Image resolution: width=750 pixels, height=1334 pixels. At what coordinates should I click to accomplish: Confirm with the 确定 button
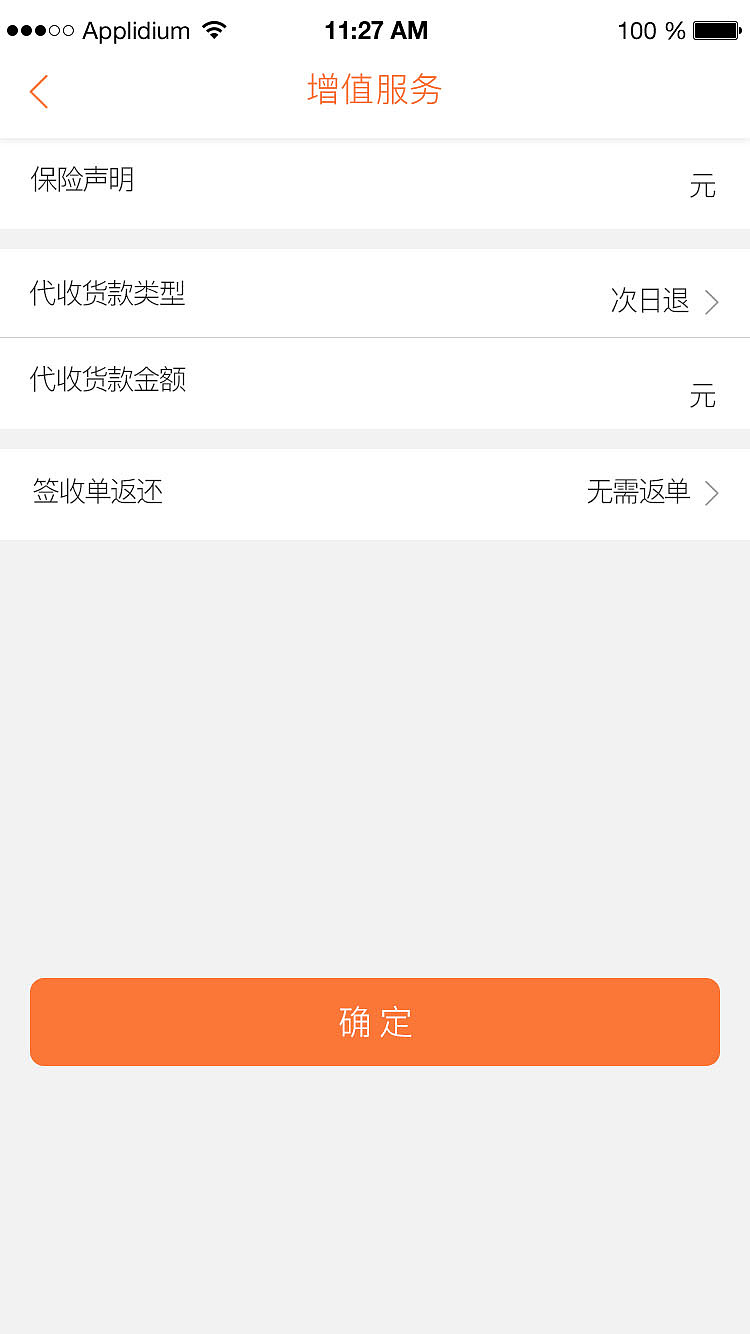(375, 1022)
